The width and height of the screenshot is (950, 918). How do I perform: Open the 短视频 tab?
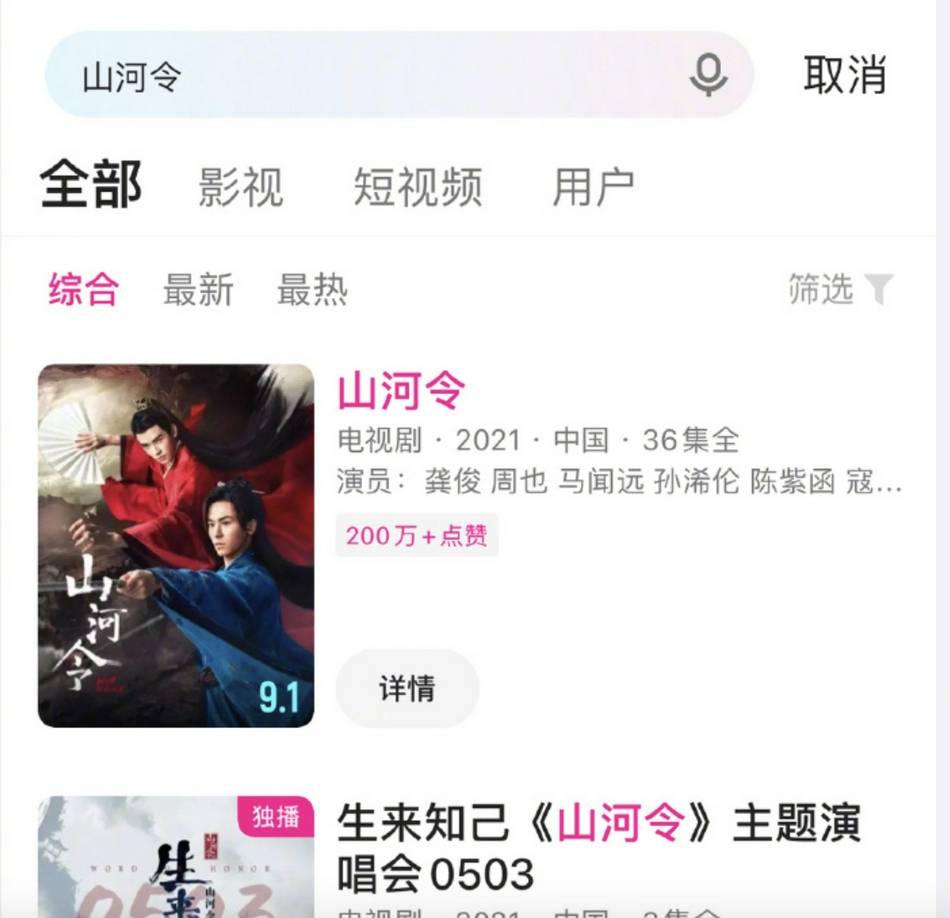pyautogui.click(x=418, y=187)
